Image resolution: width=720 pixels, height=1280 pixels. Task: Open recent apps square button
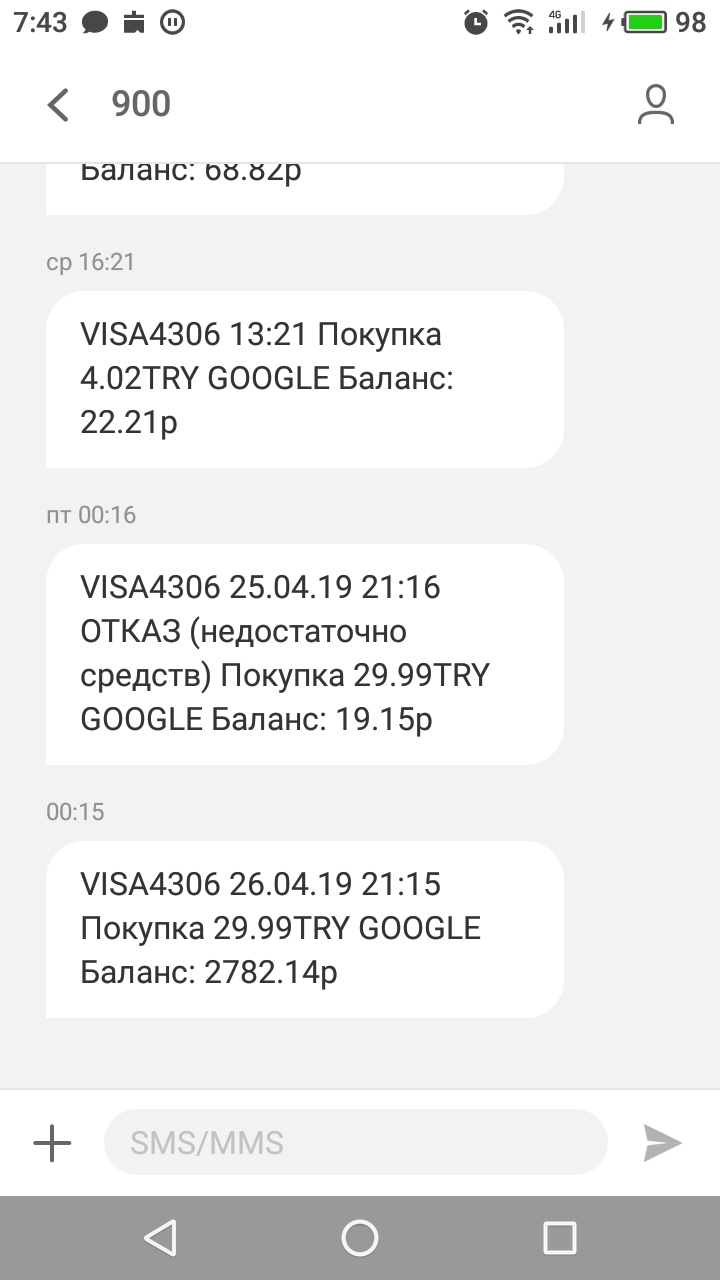(560, 1238)
